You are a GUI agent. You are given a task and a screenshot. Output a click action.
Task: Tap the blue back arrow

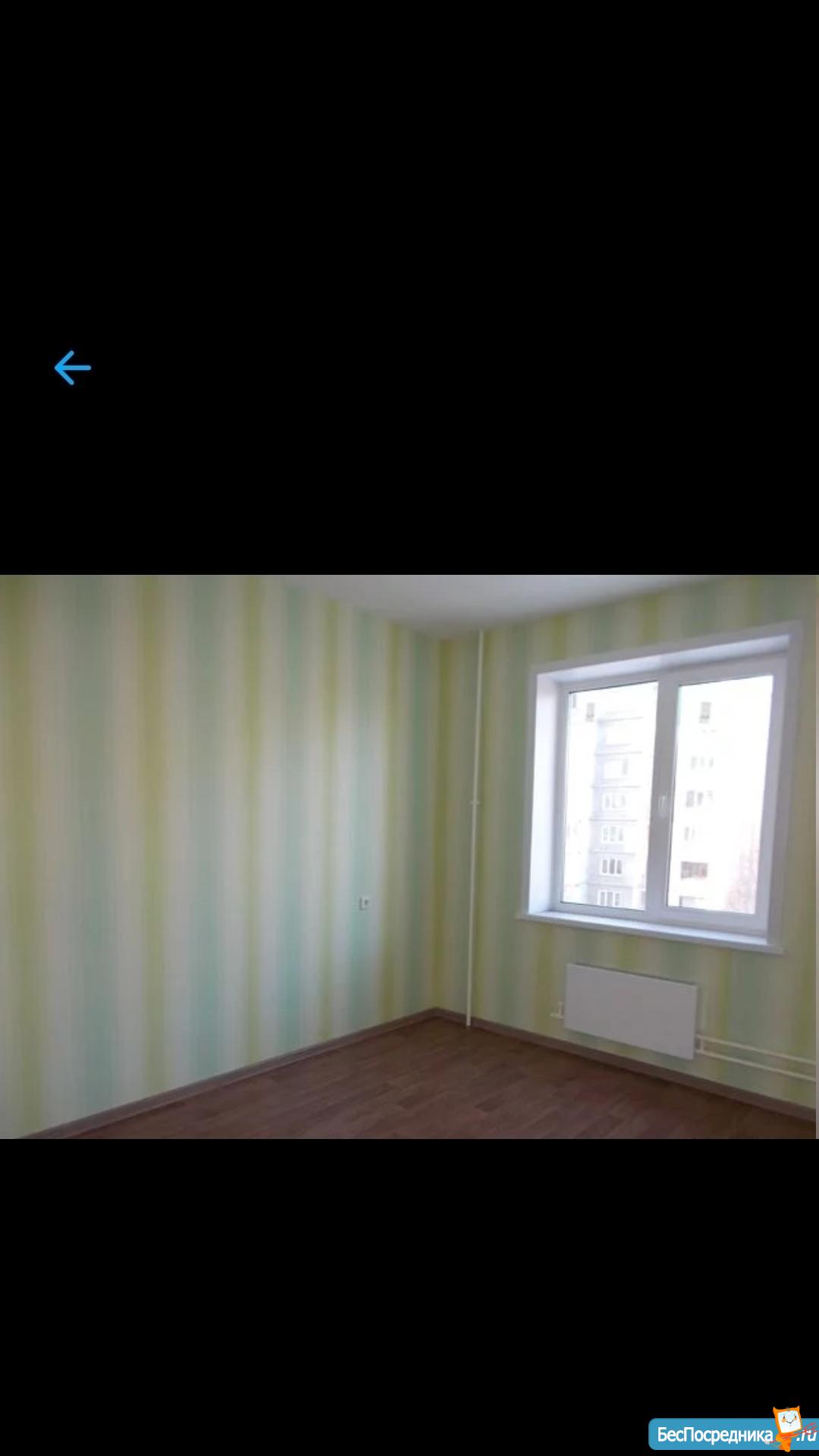[73, 368]
